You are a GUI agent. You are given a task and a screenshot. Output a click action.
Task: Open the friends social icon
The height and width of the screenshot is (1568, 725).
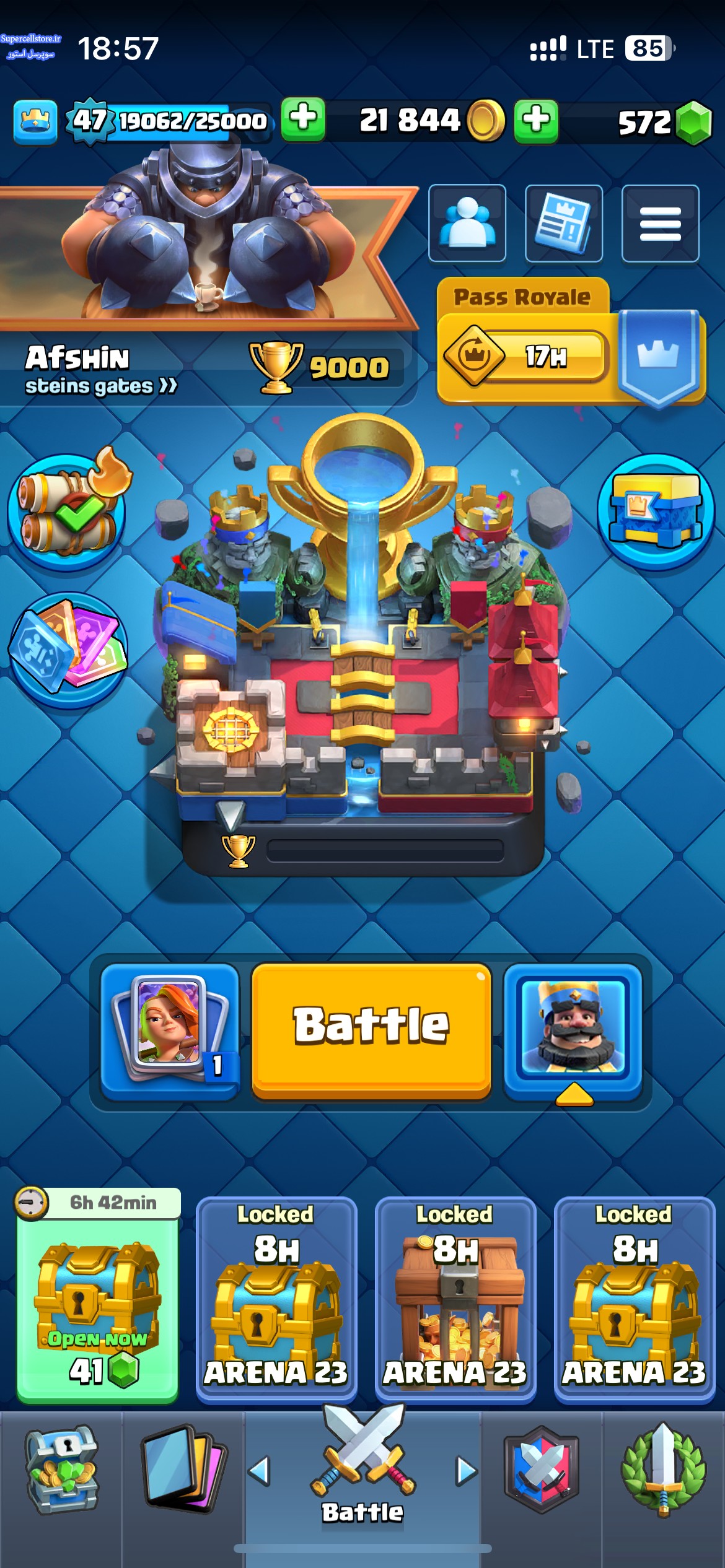pyautogui.click(x=467, y=223)
